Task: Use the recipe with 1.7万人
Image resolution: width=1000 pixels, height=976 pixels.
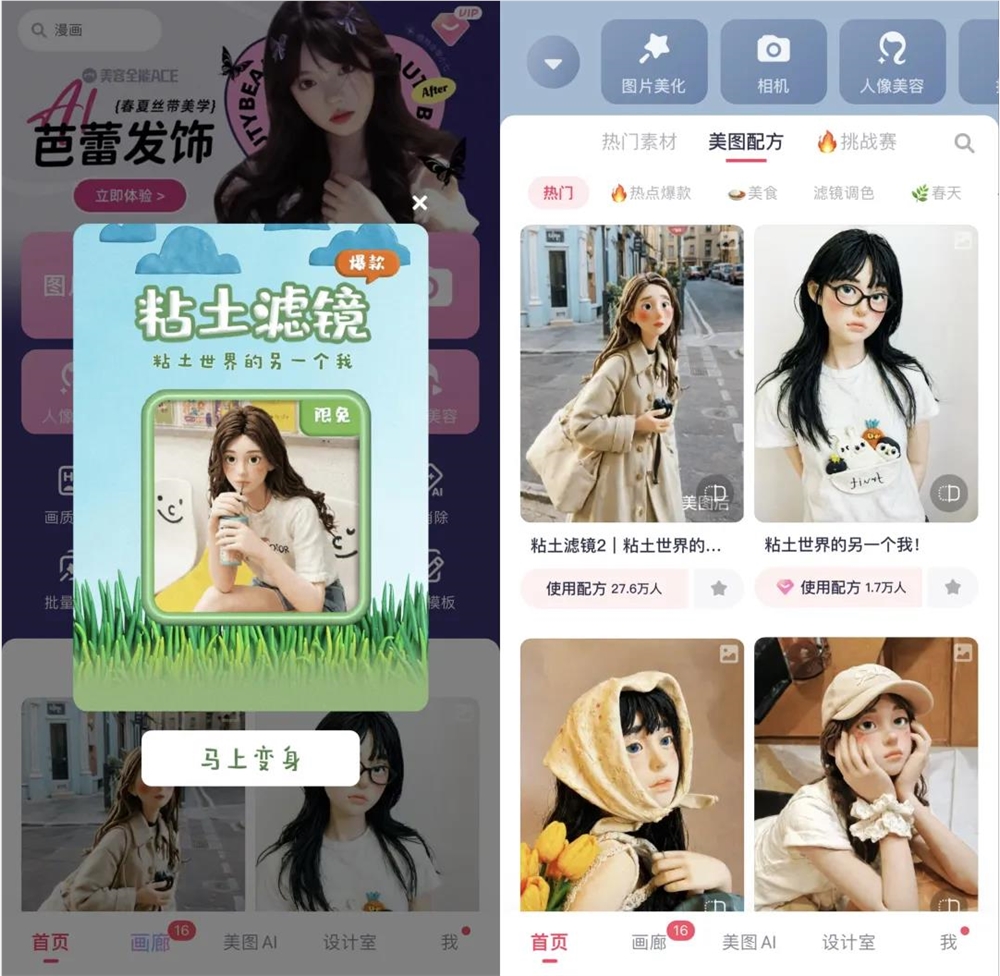Action: coord(838,588)
